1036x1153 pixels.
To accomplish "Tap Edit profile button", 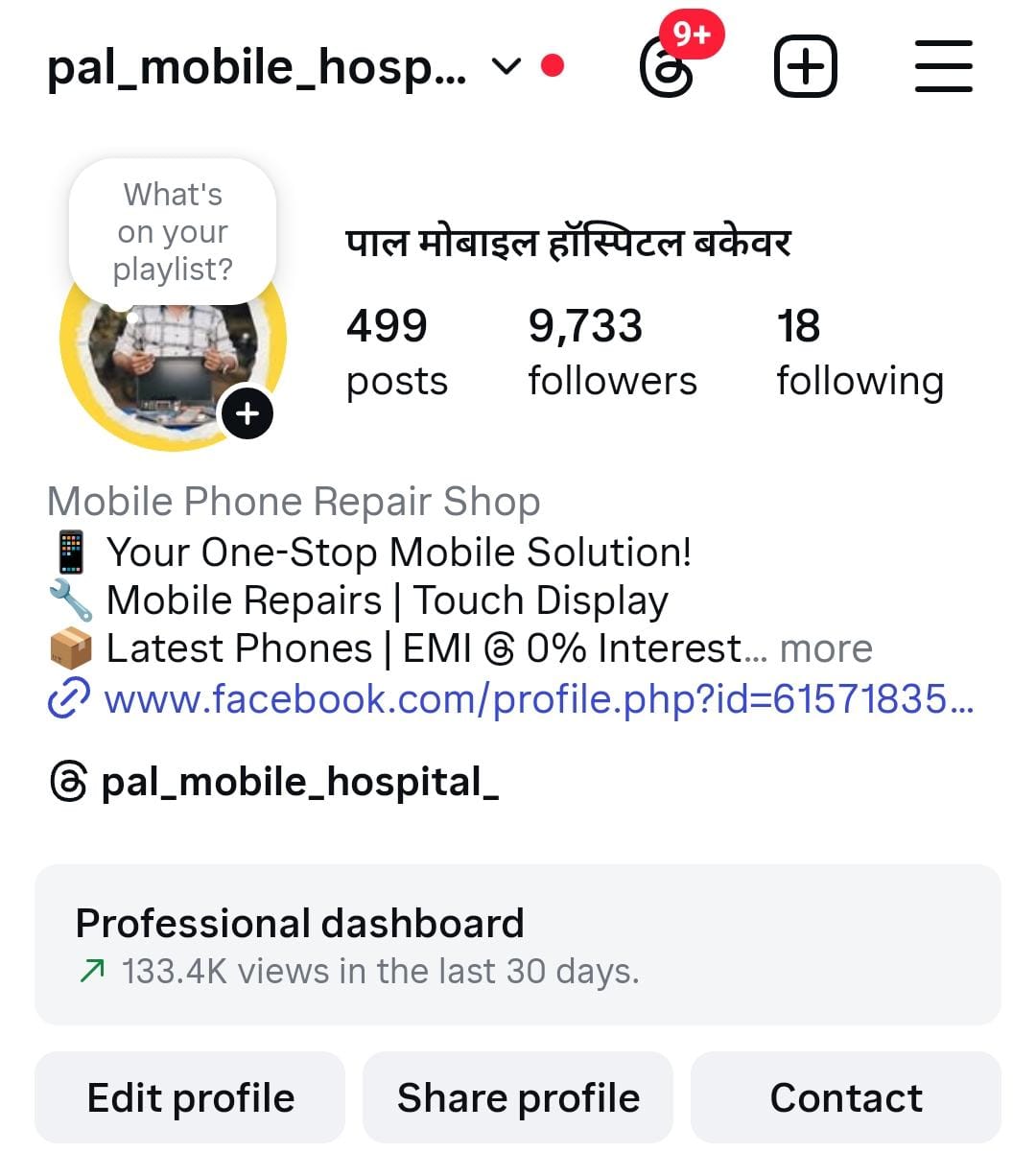I will (x=190, y=1097).
